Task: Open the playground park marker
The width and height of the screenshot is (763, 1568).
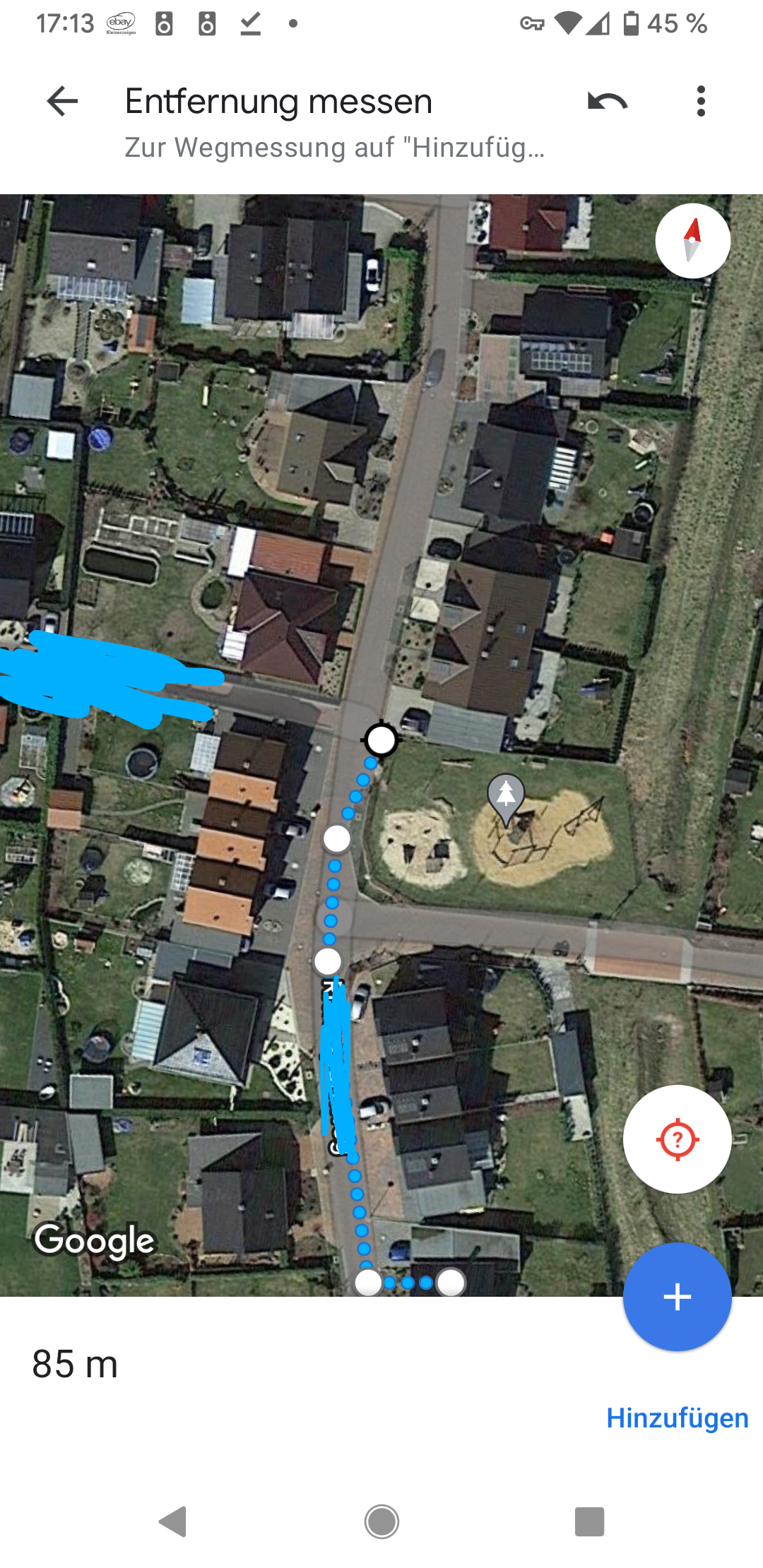Action: pyautogui.click(x=506, y=796)
